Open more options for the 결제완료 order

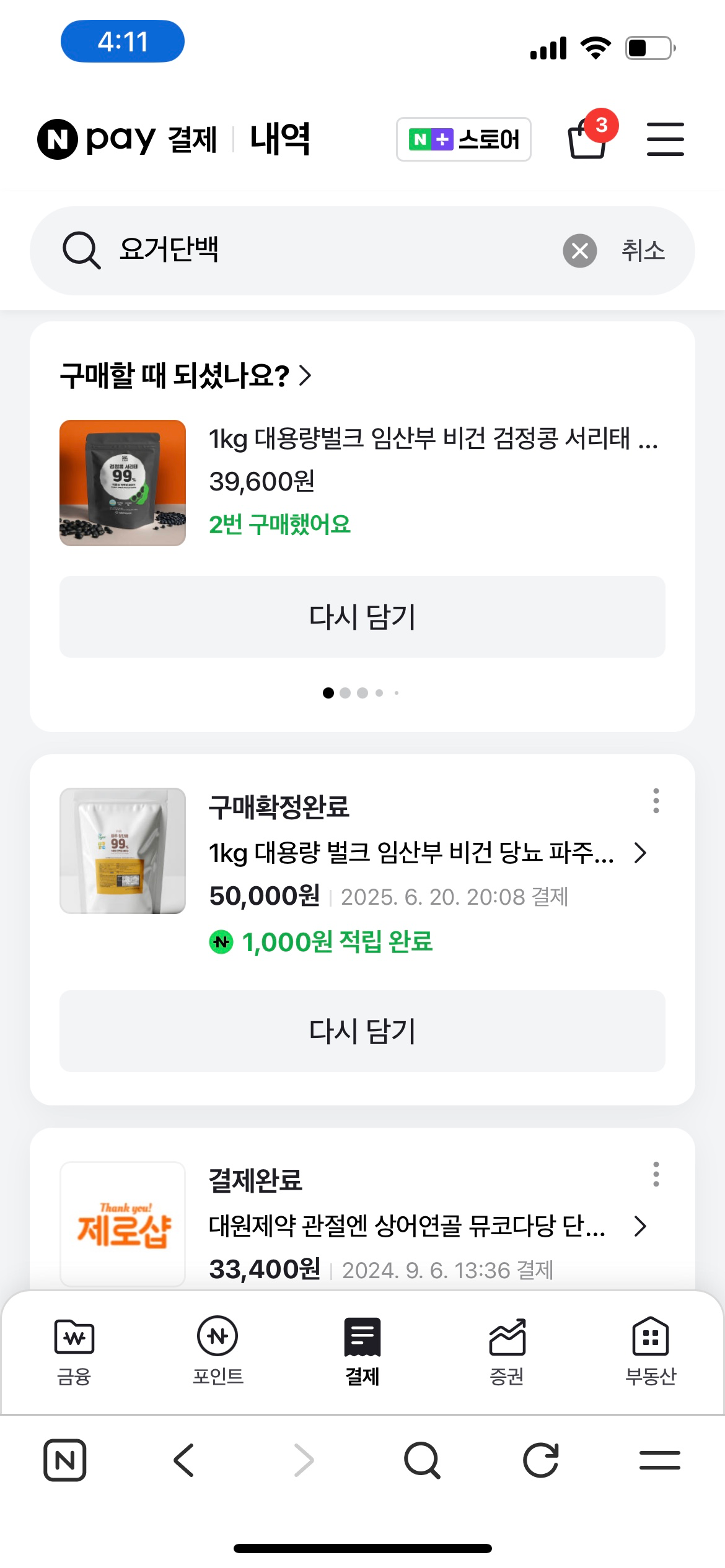pyautogui.click(x=656, y=1174)
